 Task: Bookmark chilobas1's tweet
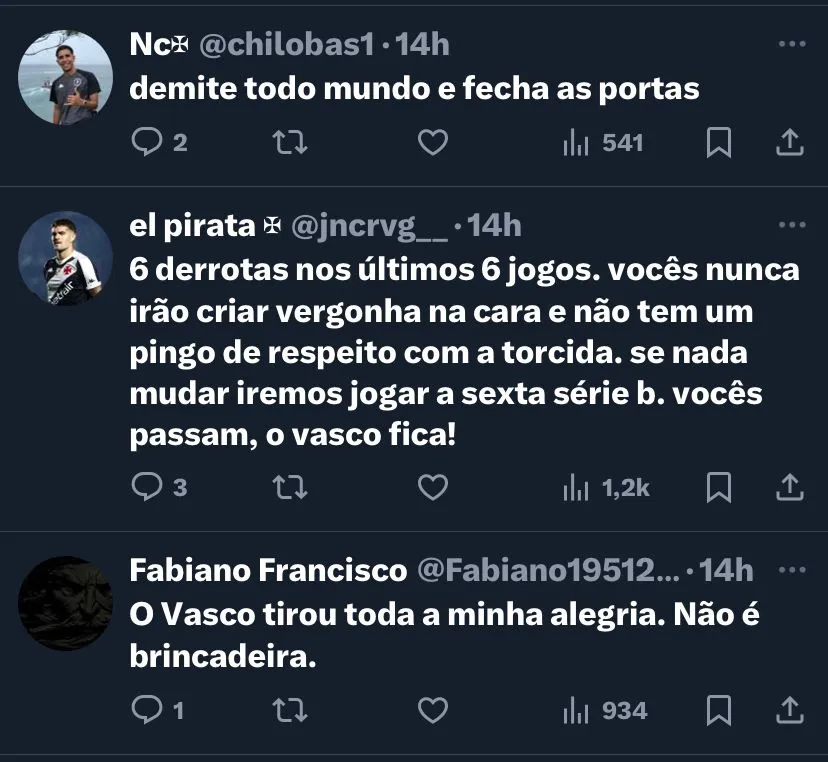tap(718, 143)
